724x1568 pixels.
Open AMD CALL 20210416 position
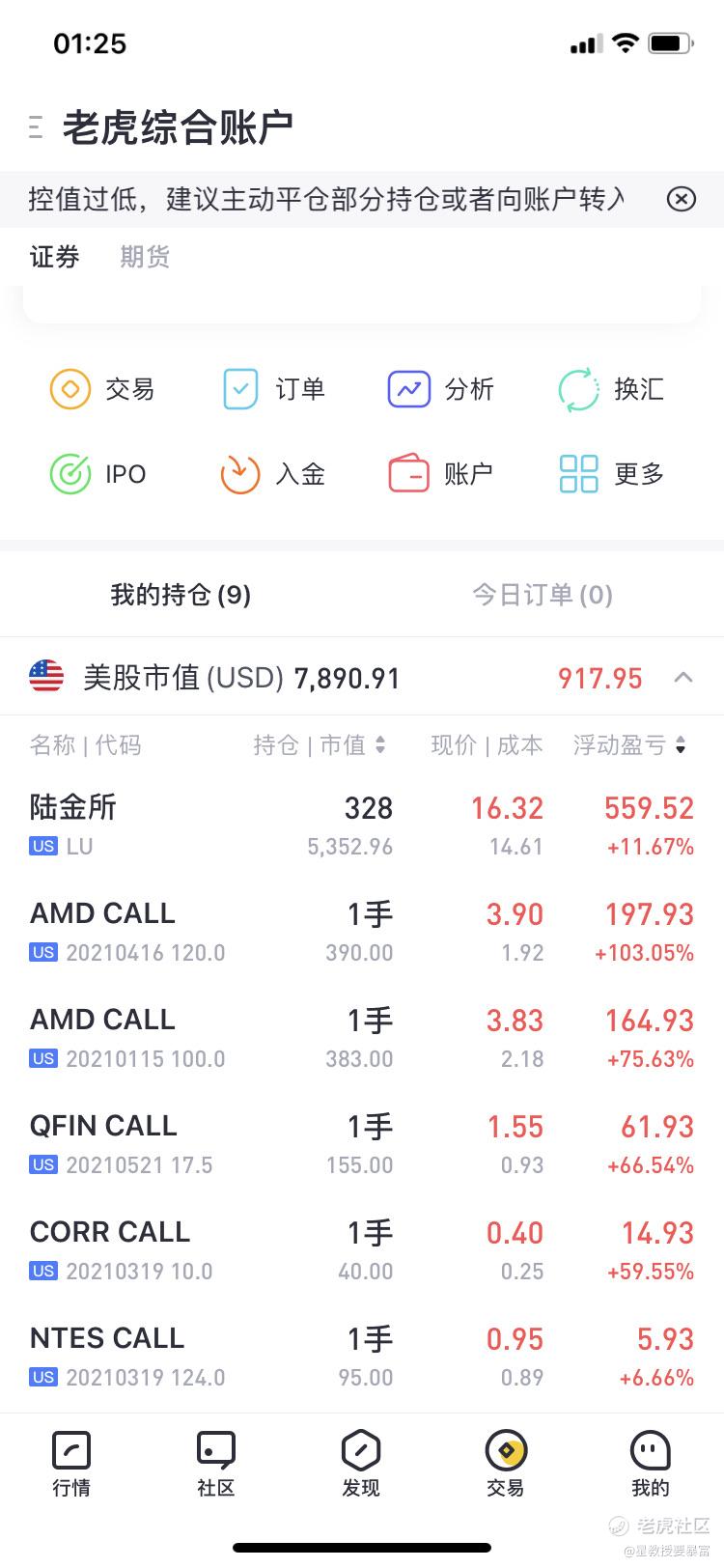click(362, 932)
